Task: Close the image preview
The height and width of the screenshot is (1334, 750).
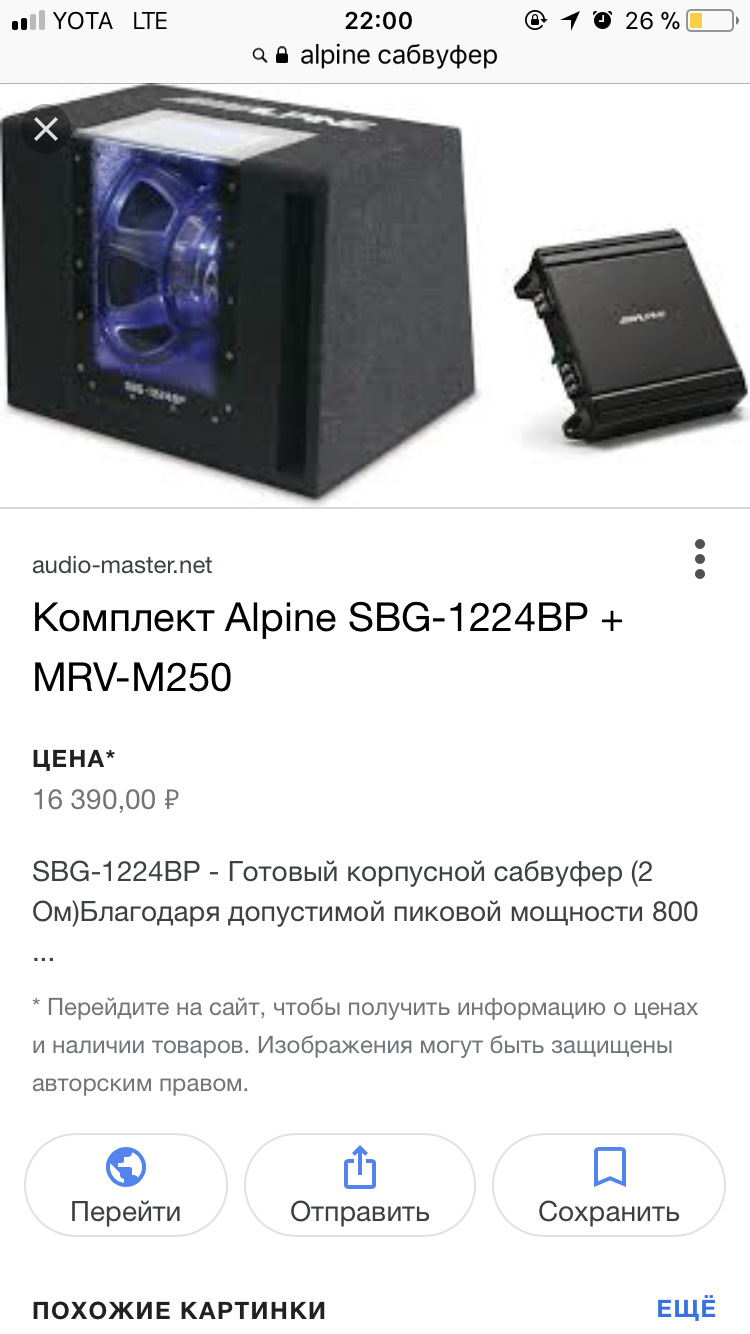Action: click(46, 130)
